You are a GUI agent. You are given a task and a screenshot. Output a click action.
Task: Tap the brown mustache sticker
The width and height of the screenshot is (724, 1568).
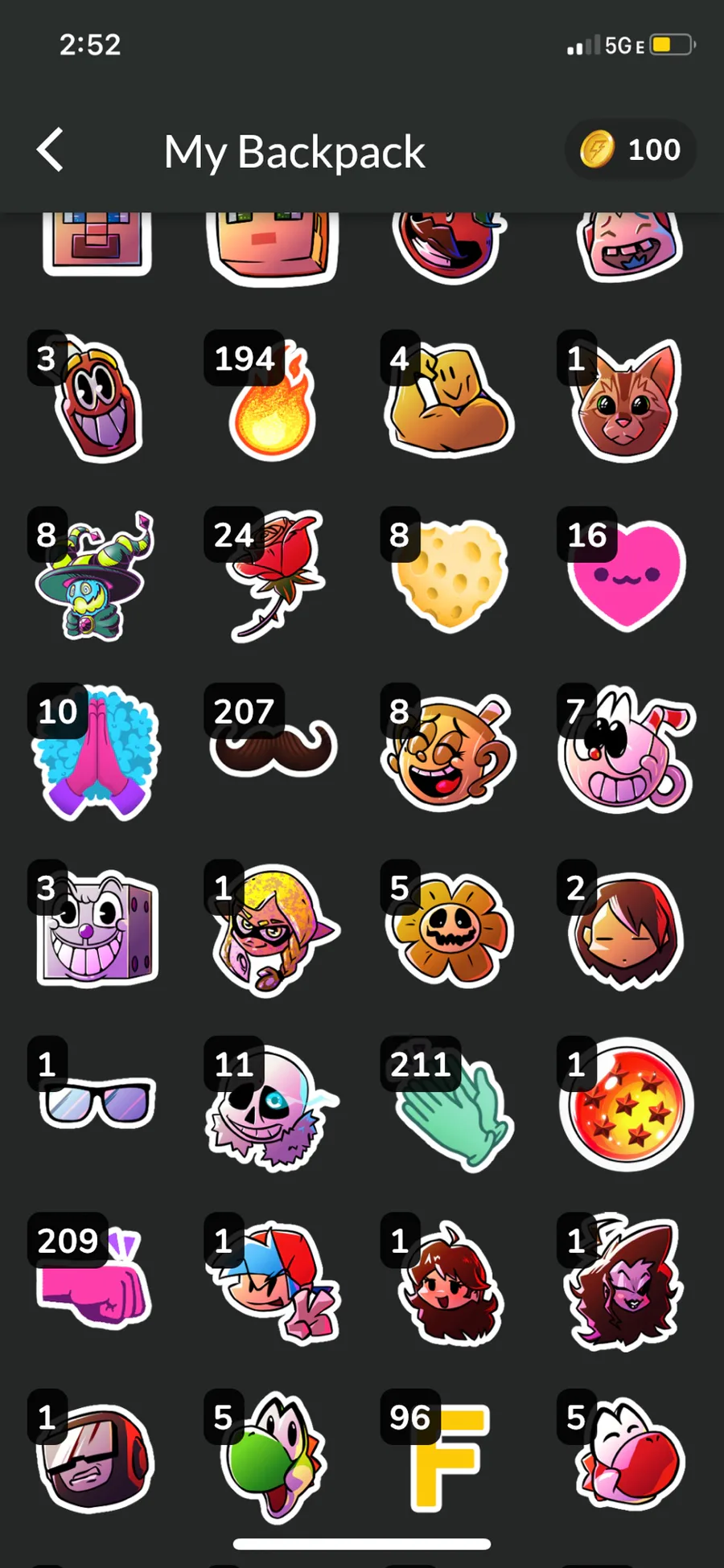[x=274, y=748]
